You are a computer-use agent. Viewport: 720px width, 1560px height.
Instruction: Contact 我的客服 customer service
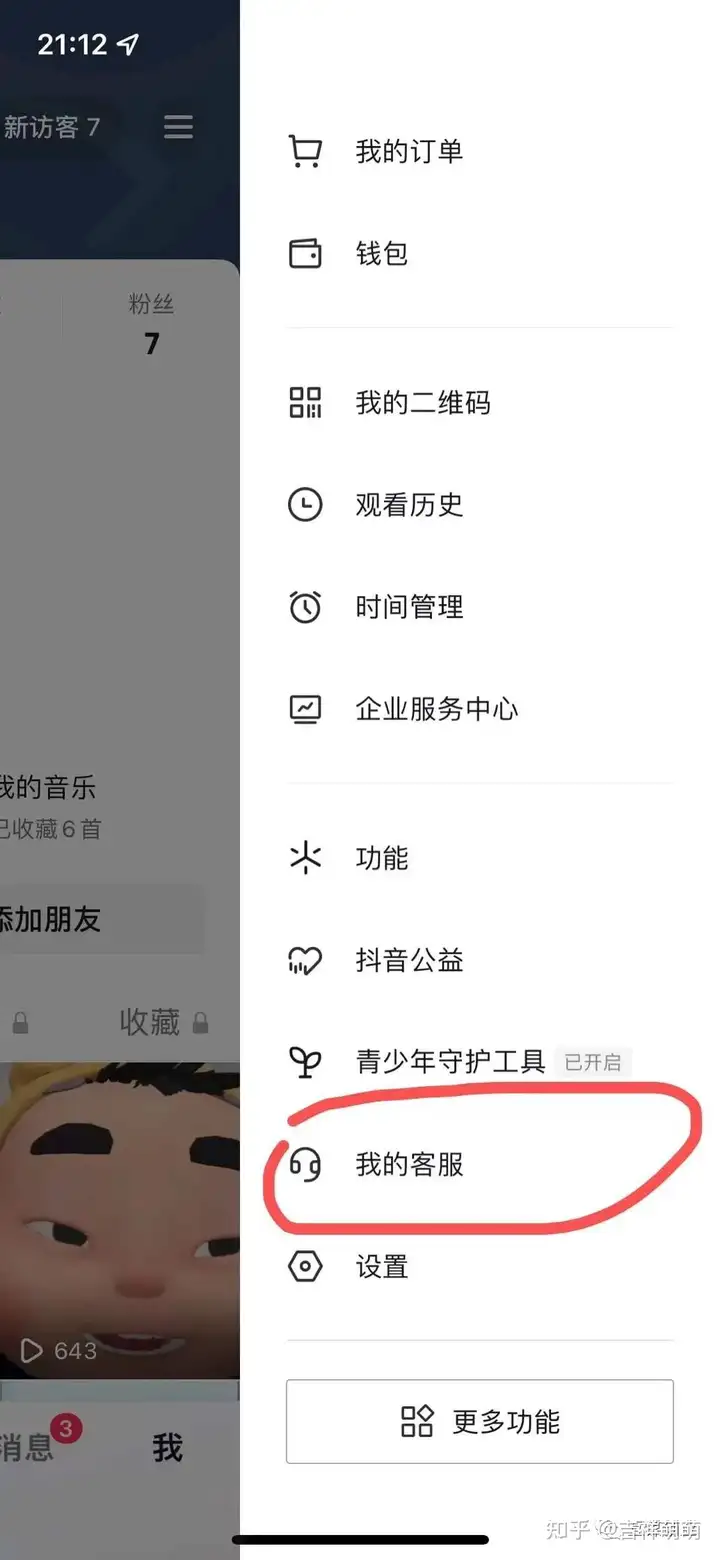click(x=480, y=1165)
